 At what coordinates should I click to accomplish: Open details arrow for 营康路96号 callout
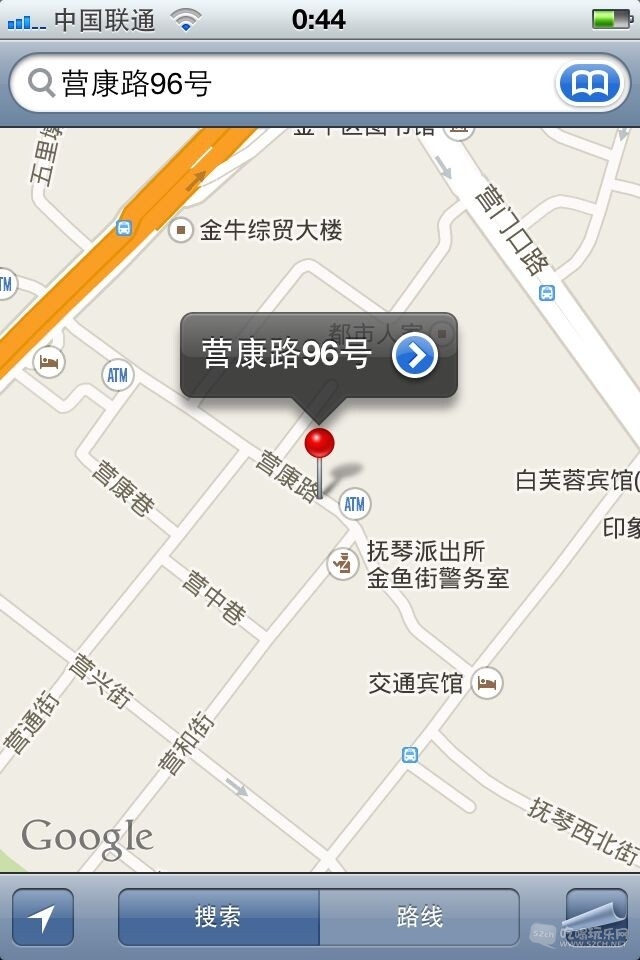click(415, 356)
